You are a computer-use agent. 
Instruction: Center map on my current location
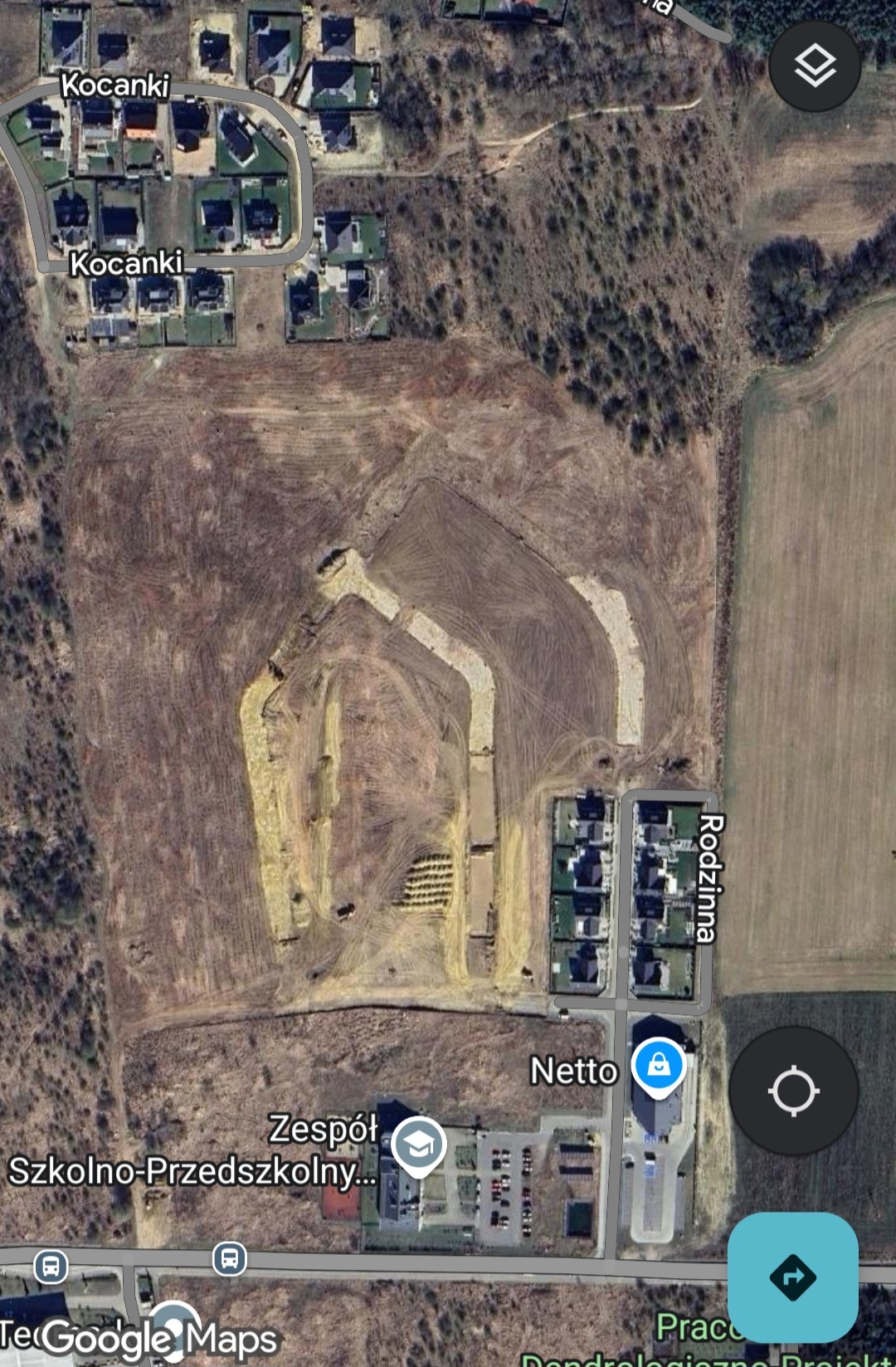[793, 1091]
